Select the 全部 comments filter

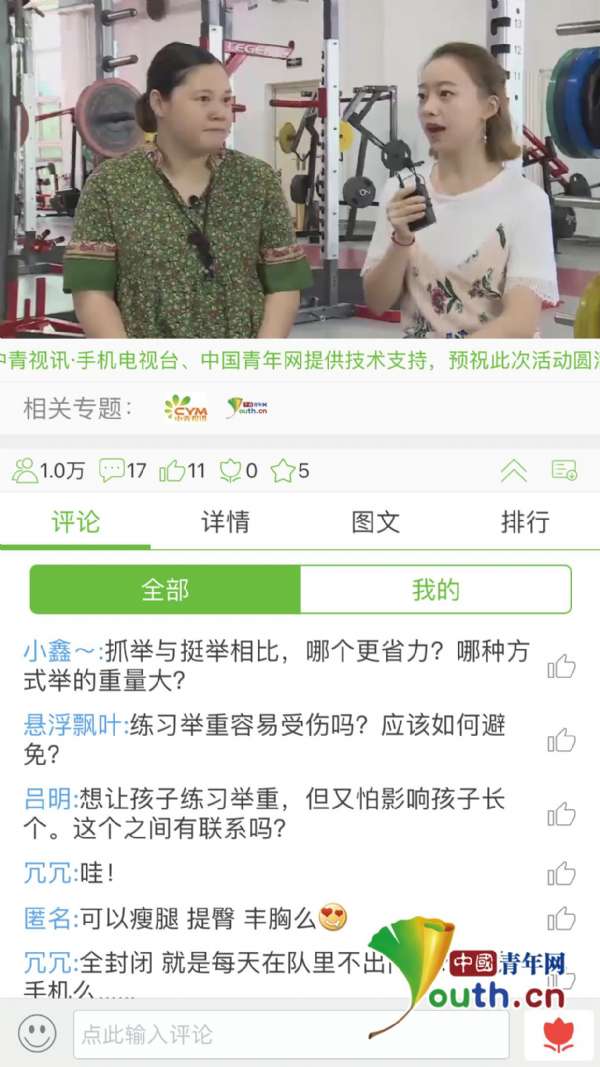point(165,589)
